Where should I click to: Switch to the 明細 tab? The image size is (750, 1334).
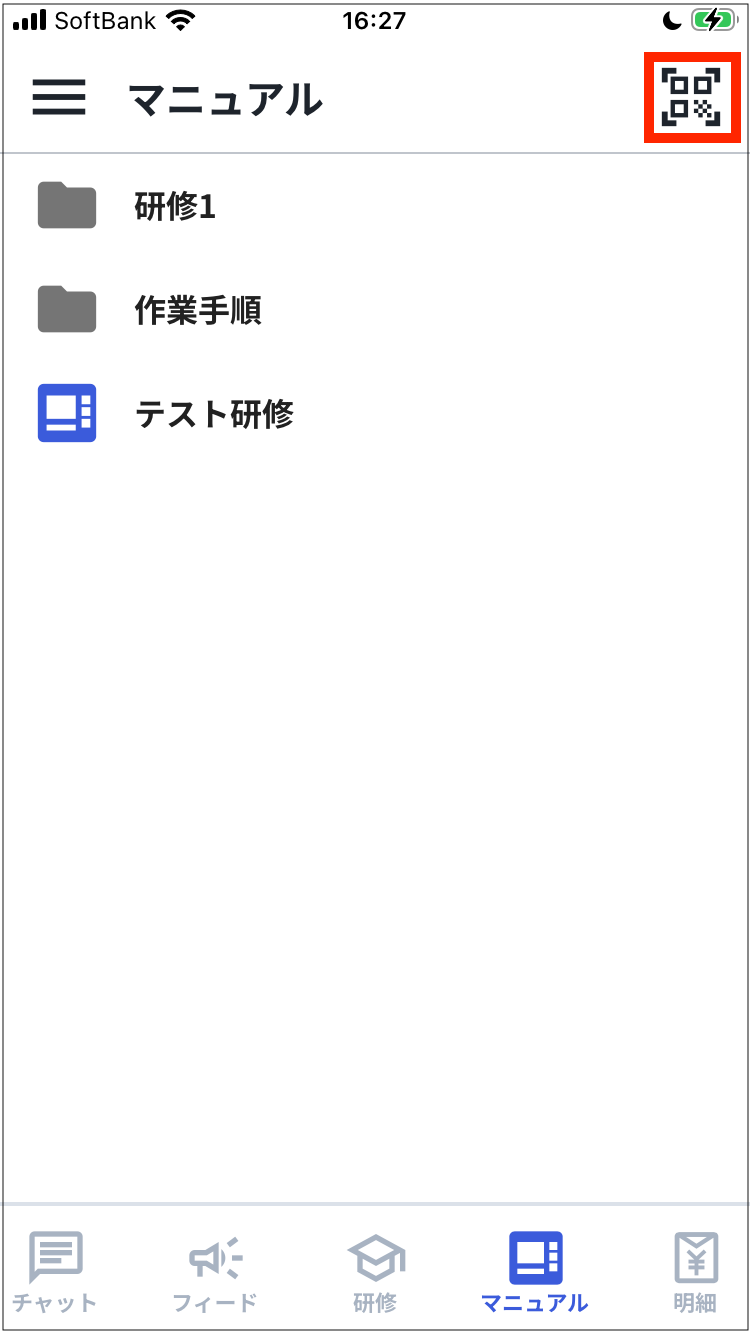(x=695, y=1271)
